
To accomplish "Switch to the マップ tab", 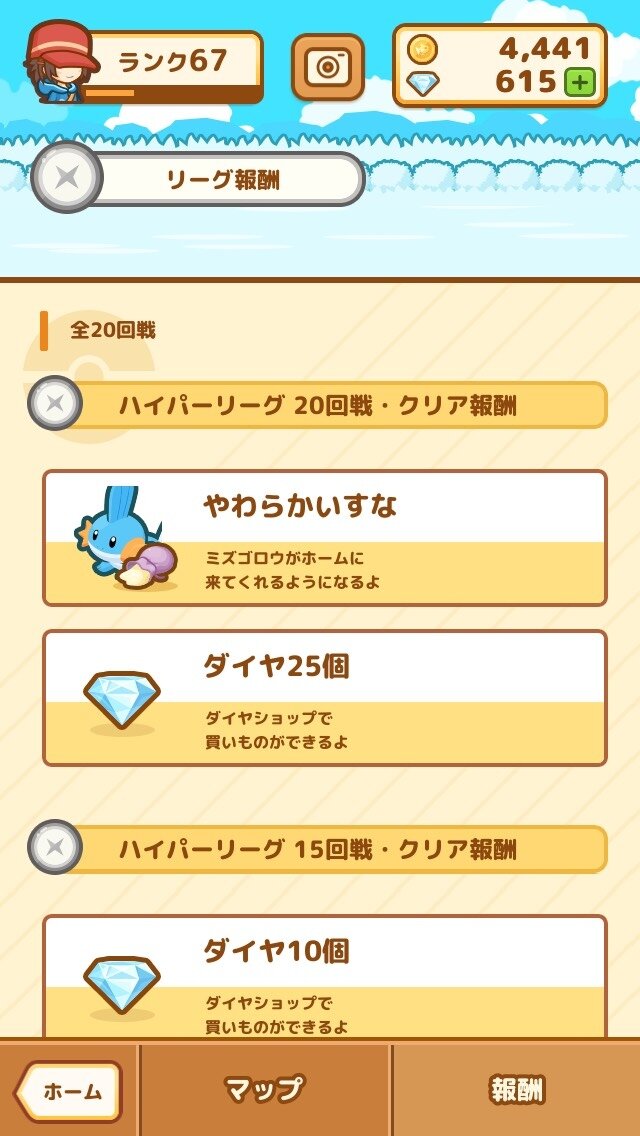I will coord(264,1089).
